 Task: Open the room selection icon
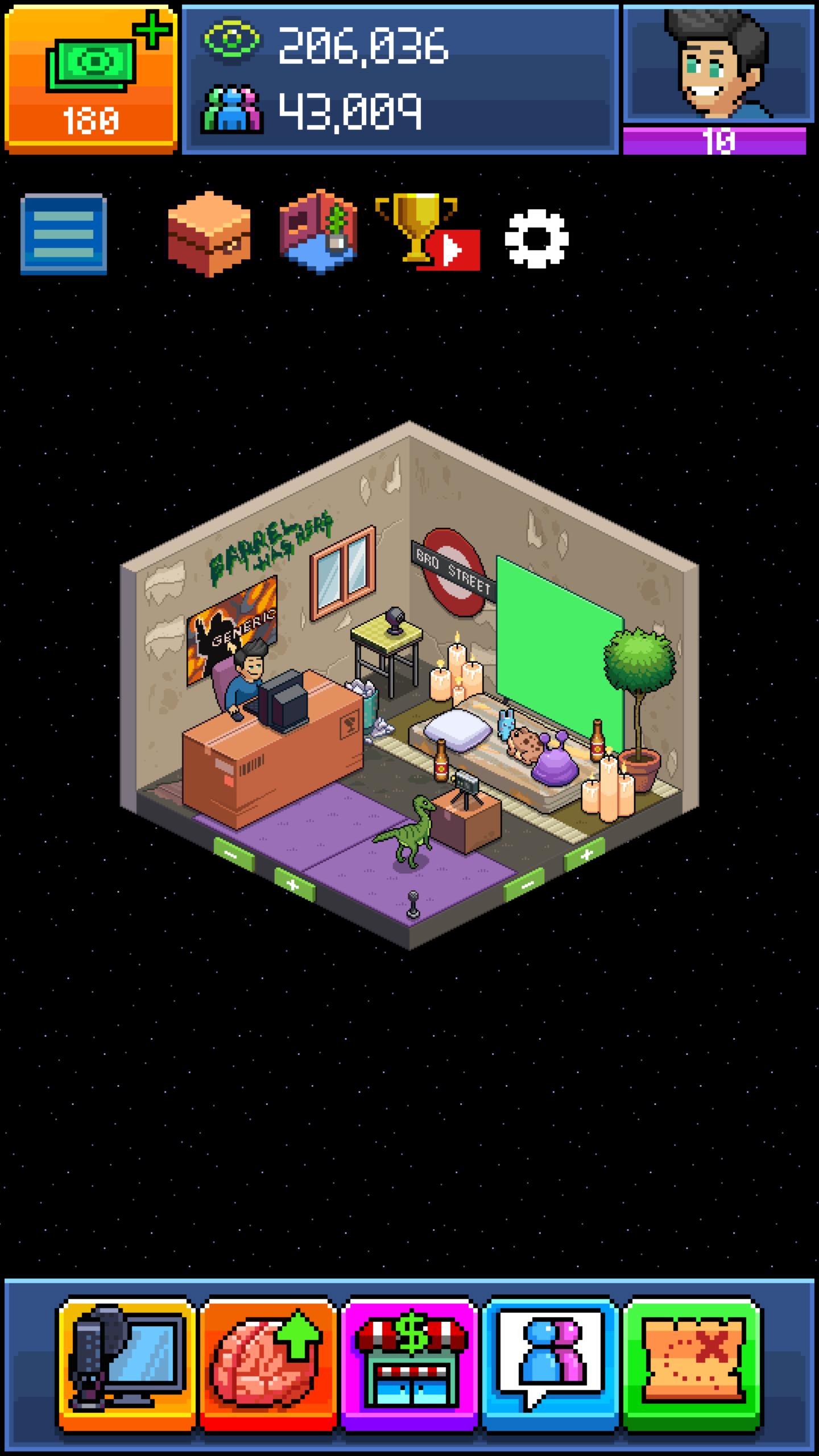pyautogui.click(x=318, y=232)
